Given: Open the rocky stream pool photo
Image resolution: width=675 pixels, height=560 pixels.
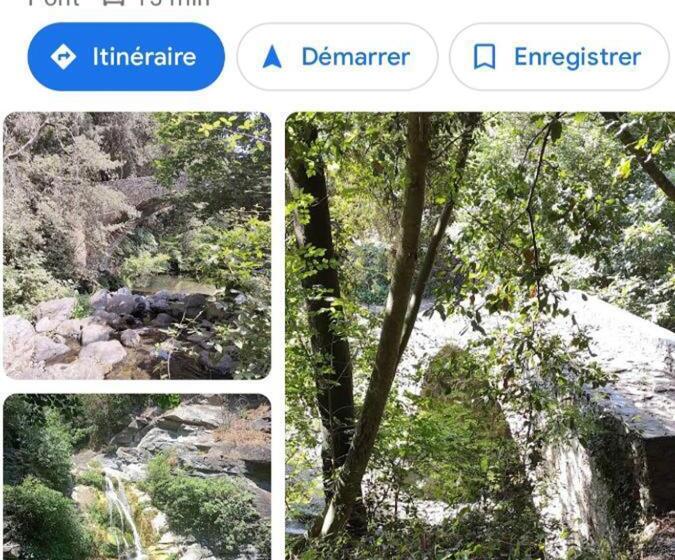Looking at the screenshot, I should tap(137, 246).
